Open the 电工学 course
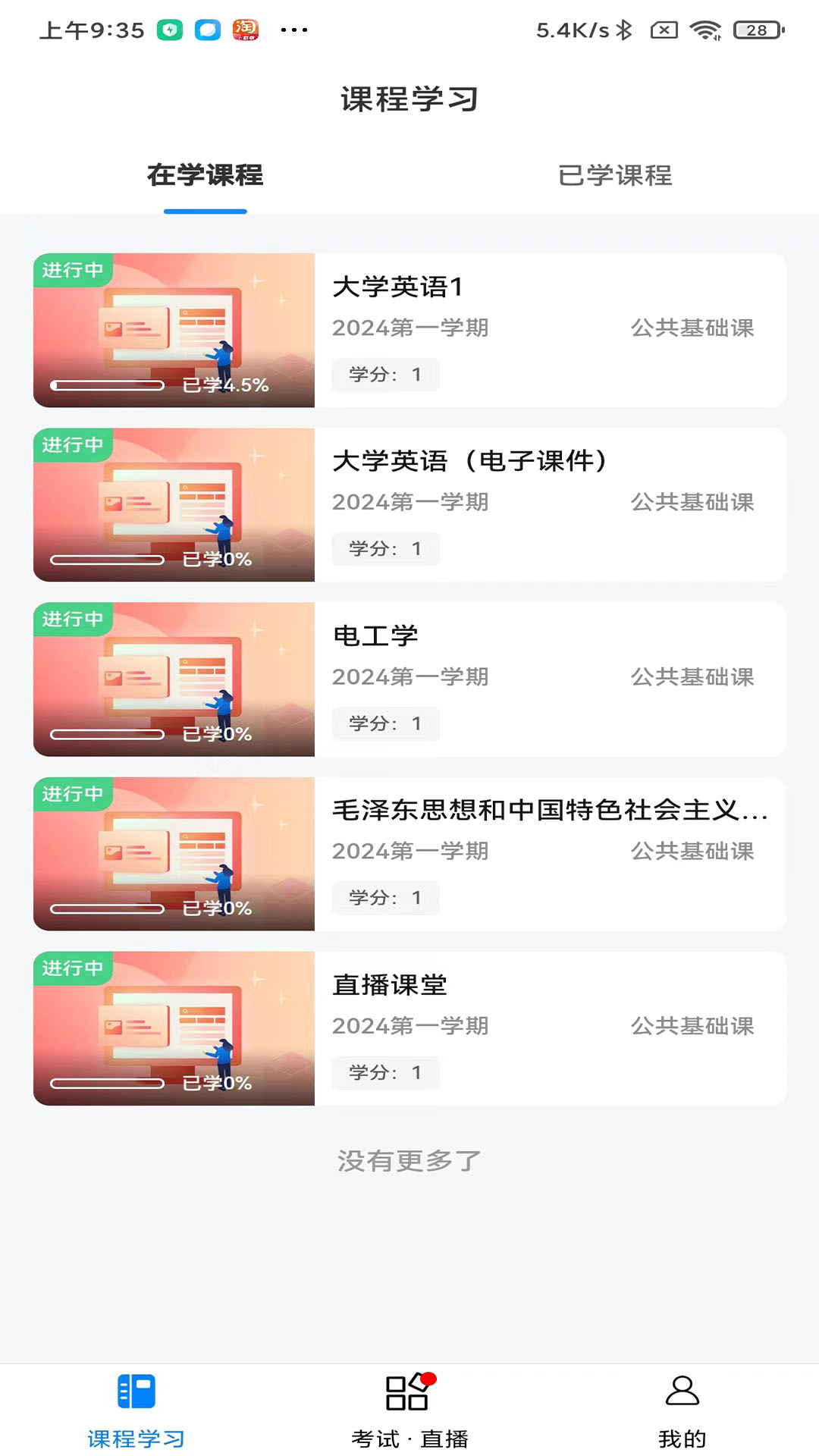Screen dimensions: 819x1456 click(409, 679)
